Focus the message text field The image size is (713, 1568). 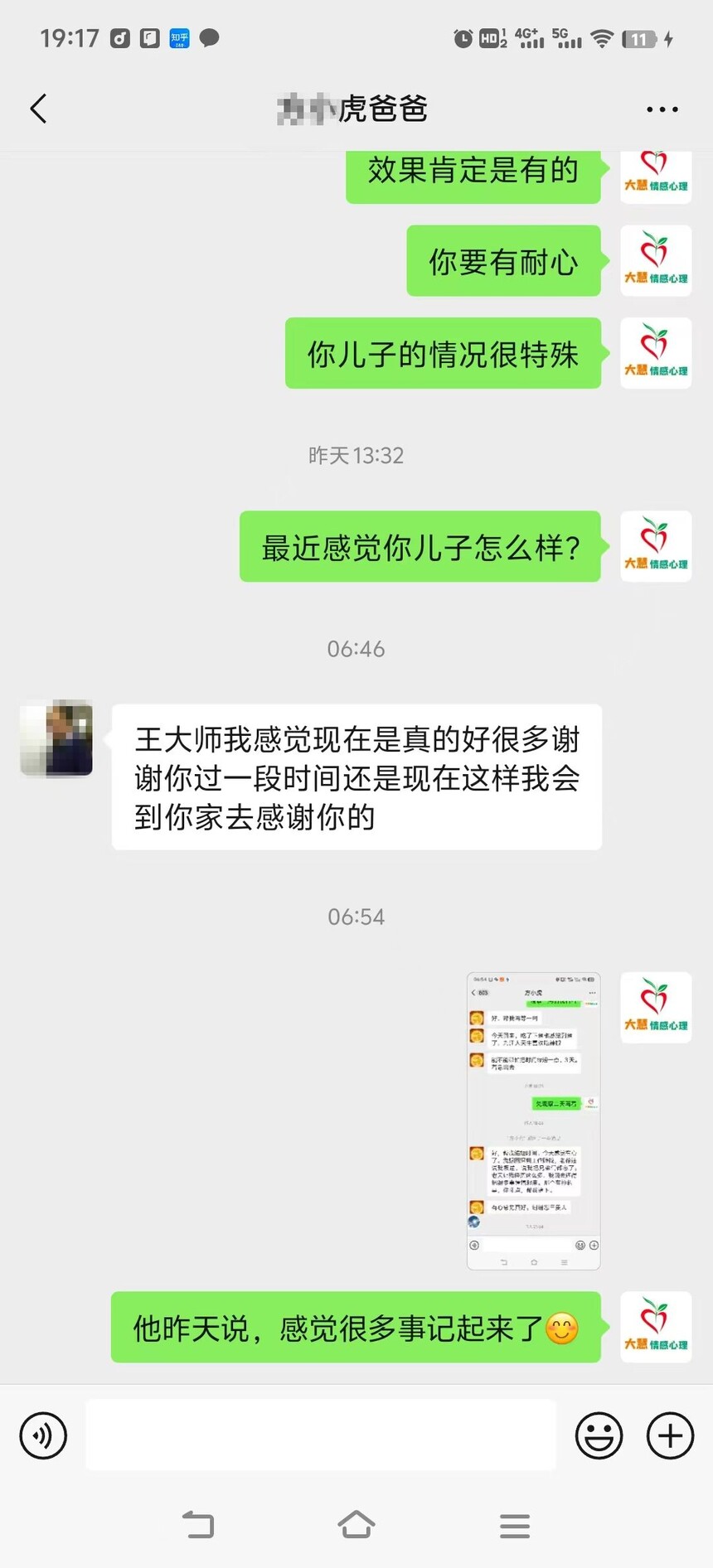(321, 1435)
